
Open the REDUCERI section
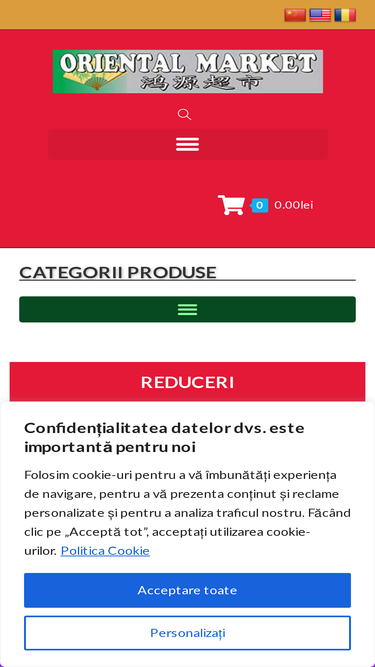pos(188,382)
